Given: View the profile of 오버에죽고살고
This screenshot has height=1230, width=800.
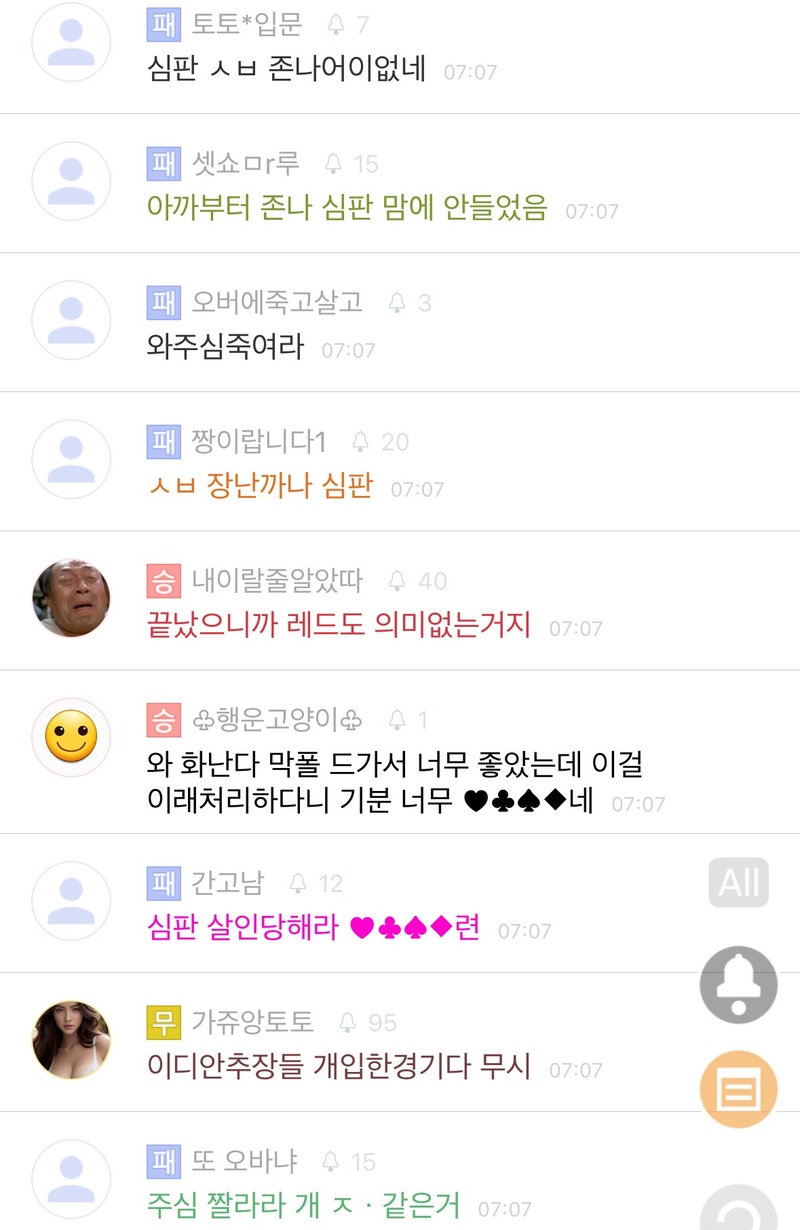Looking at the screenshot, I should [71, 320].
